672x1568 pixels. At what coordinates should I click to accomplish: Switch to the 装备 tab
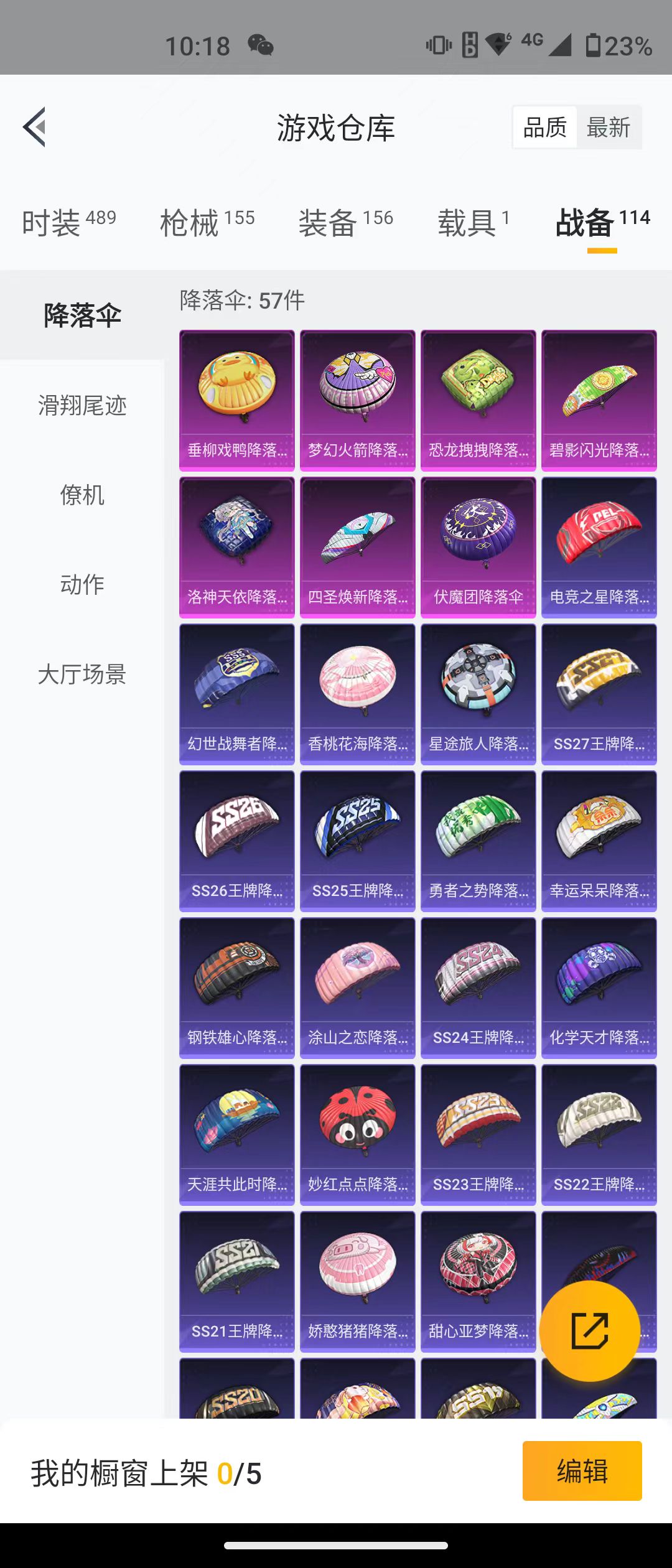pos(346,223)
